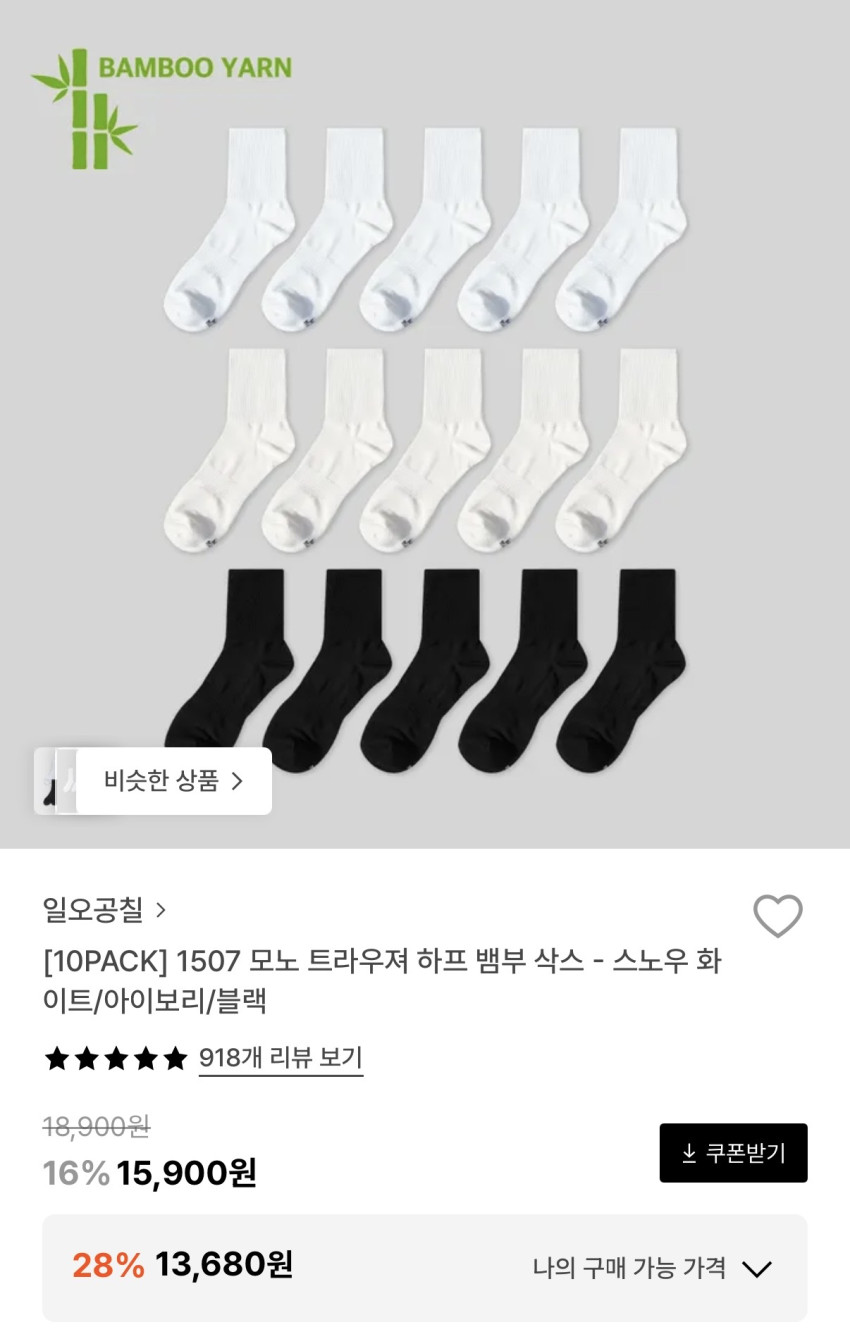View the 918 reviews link
The image size is (850, 1334).
(280, 1058)
